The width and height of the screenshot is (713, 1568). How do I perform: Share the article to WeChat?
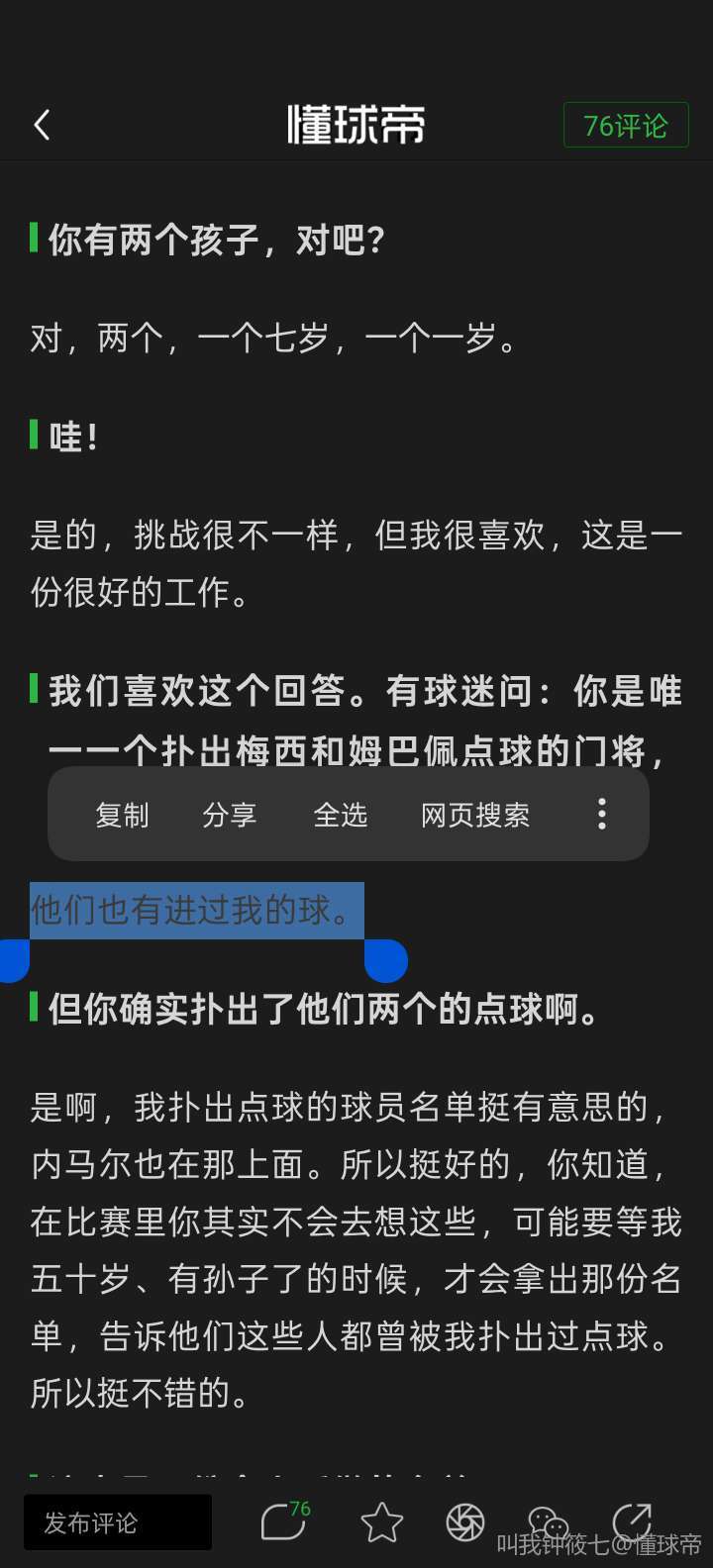pos(548,1522)
